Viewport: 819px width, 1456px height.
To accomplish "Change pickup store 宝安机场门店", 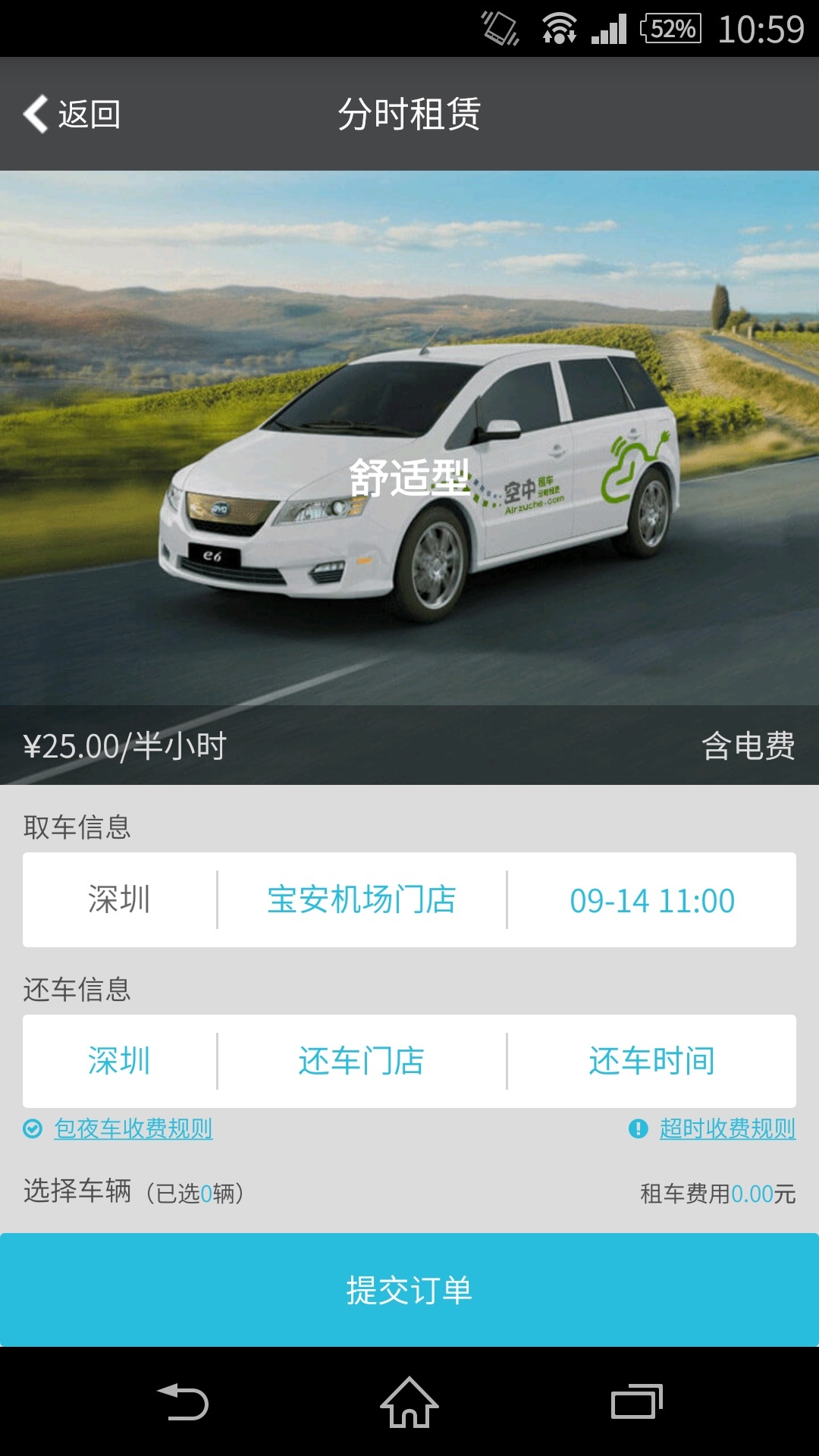I will click(362, 900).
